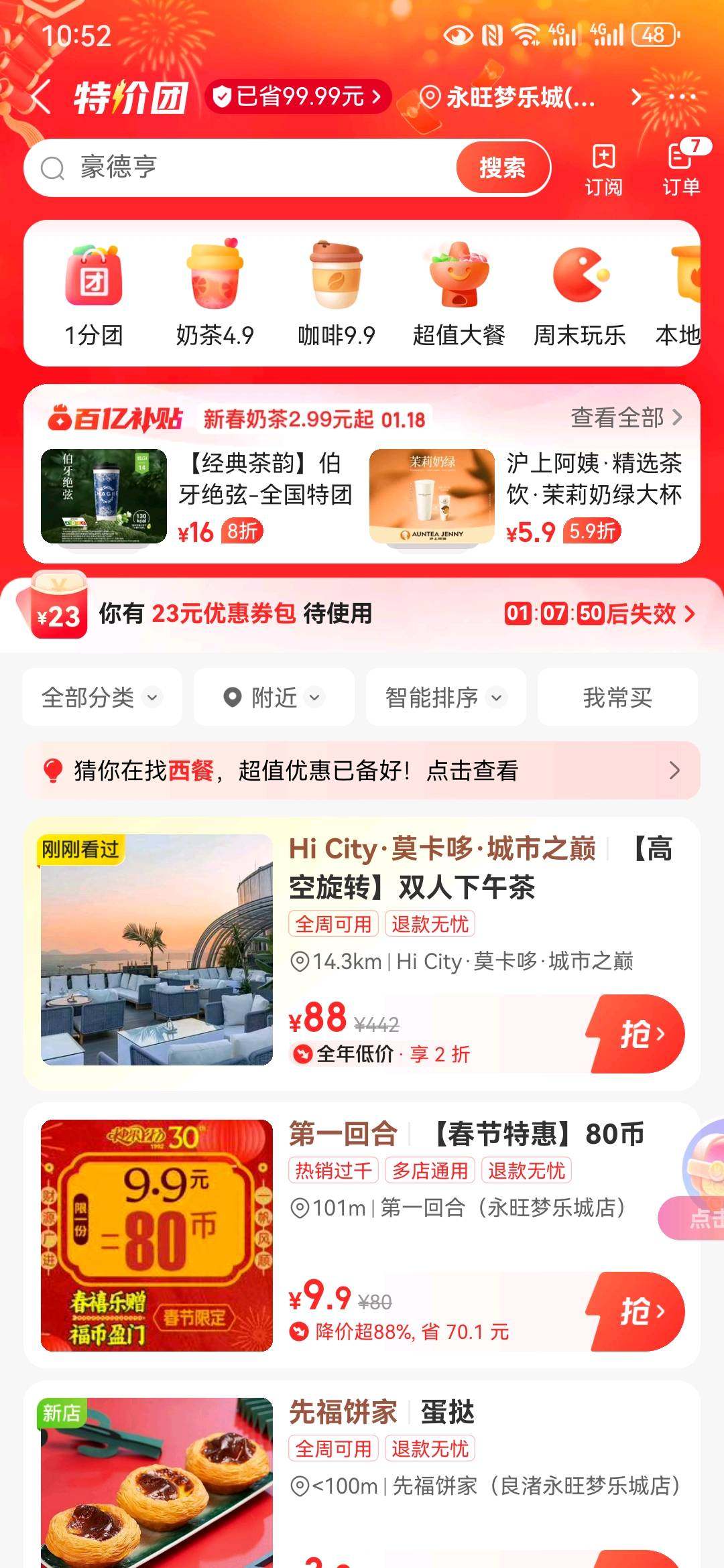Go back using the top-left arrow
The width and height of the screenshot is (724, 1568).
40,98
